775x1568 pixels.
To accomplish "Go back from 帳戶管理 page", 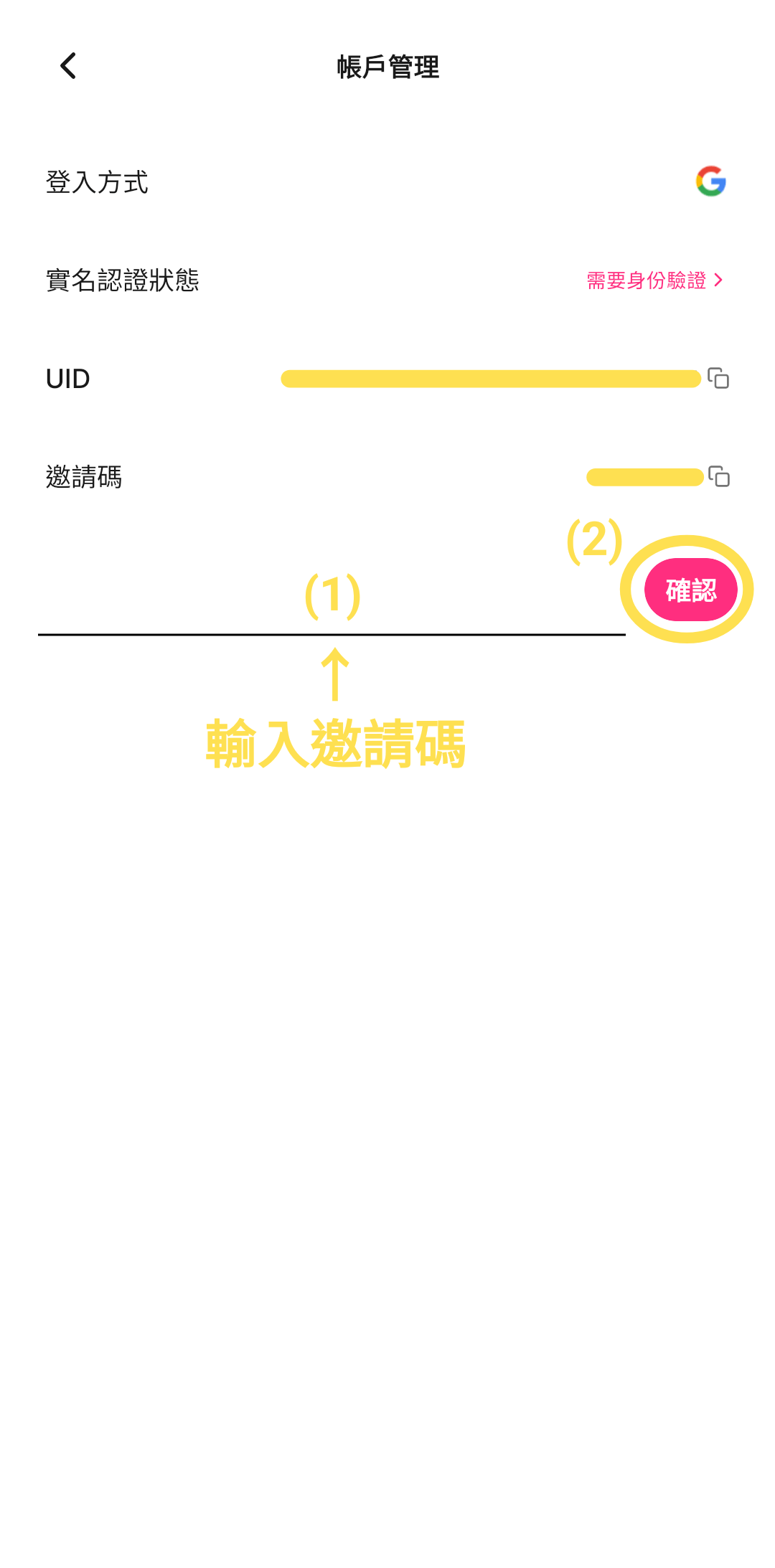I will pos(68,66).
